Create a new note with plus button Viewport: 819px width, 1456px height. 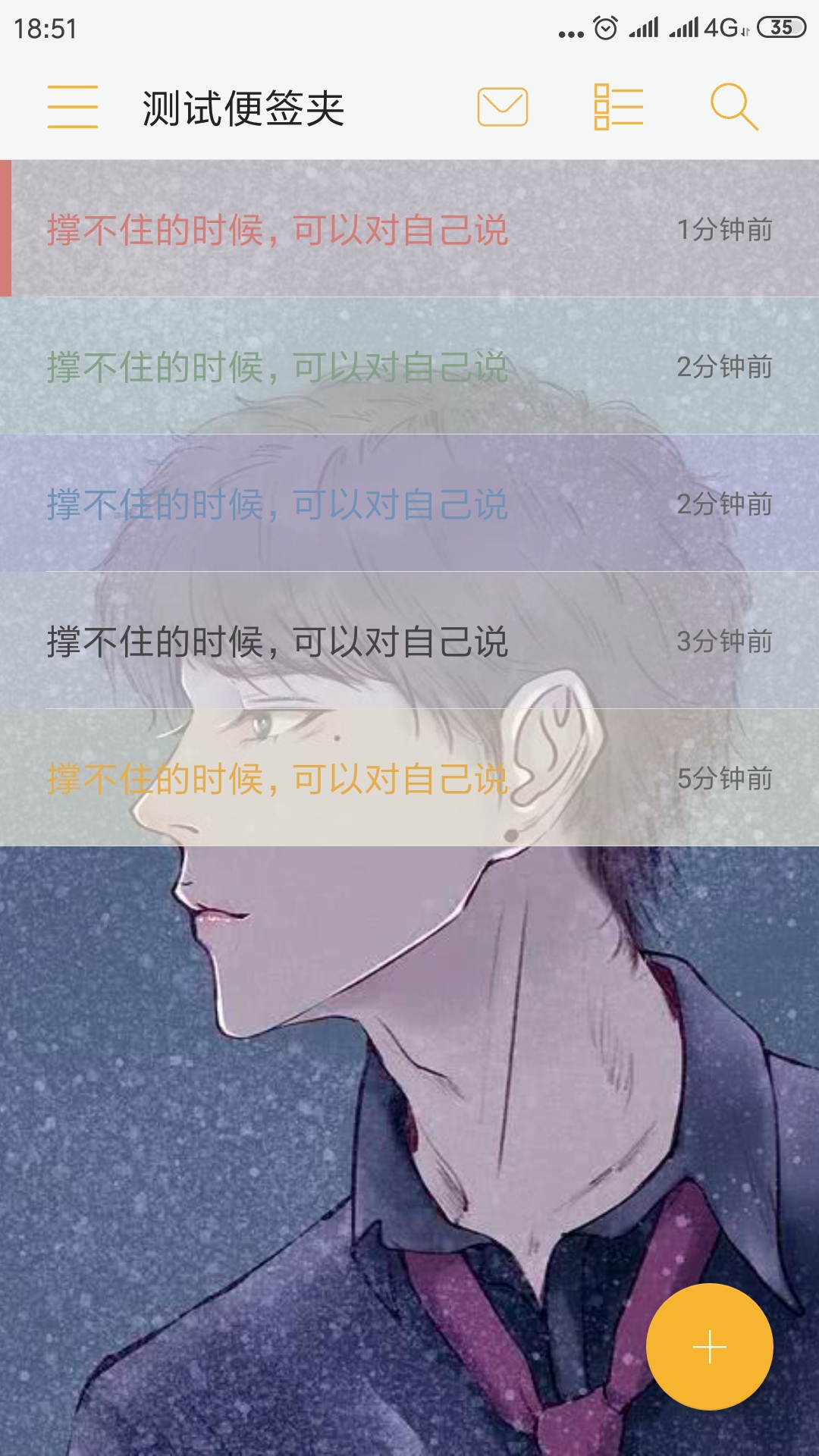click(x=709, y=1347)
